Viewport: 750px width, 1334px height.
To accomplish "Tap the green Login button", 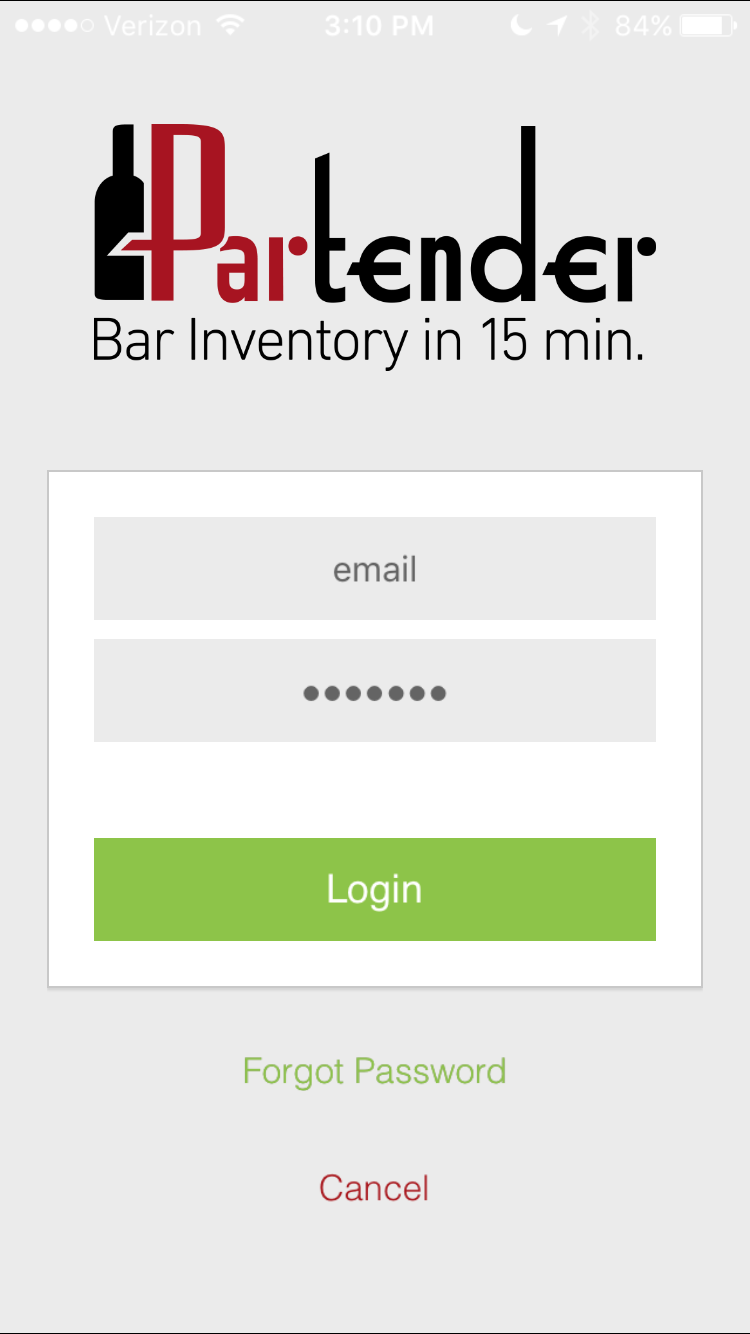I will [x=374, y=889].
